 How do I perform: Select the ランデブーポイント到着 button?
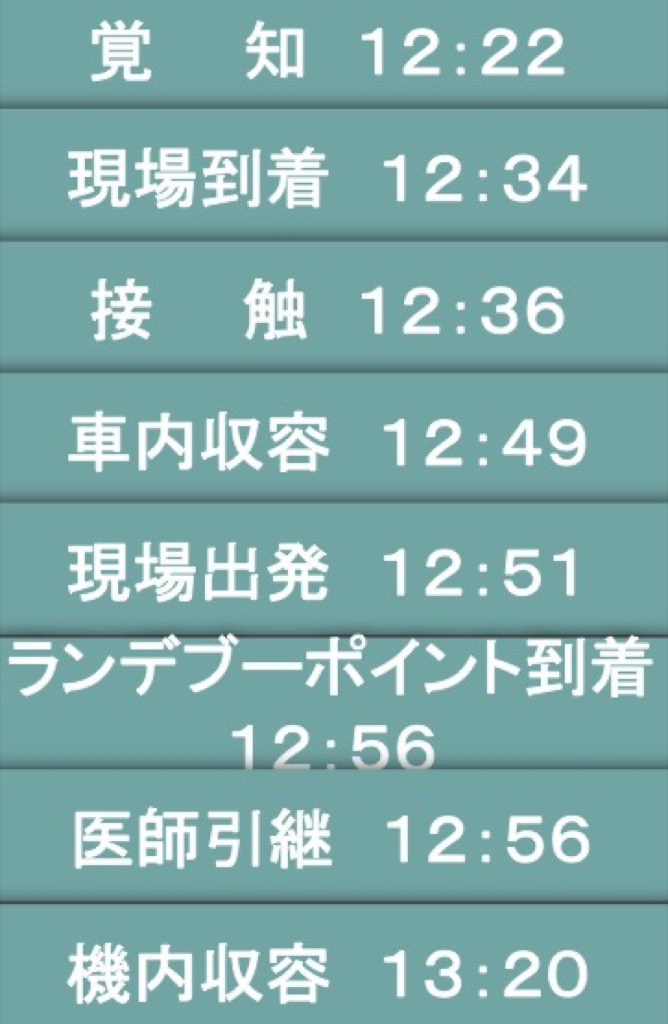(x=334, y=702)
